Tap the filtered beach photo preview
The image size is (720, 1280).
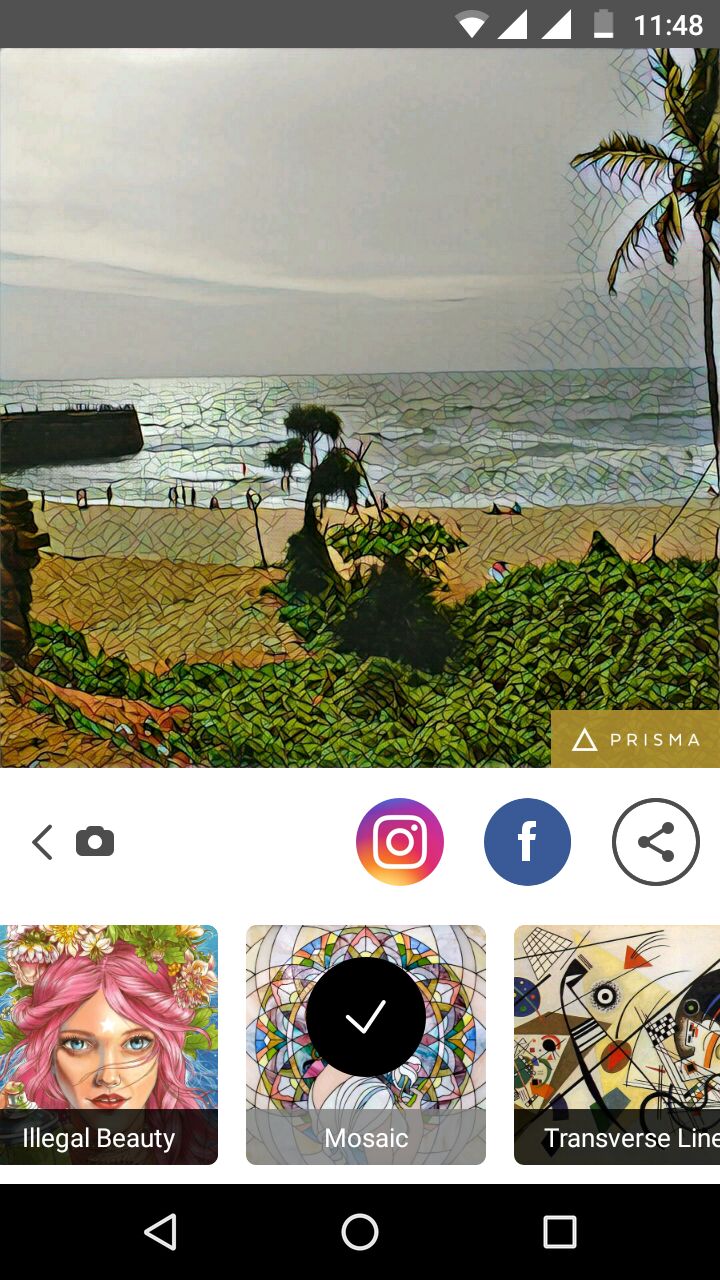[360, 408]
